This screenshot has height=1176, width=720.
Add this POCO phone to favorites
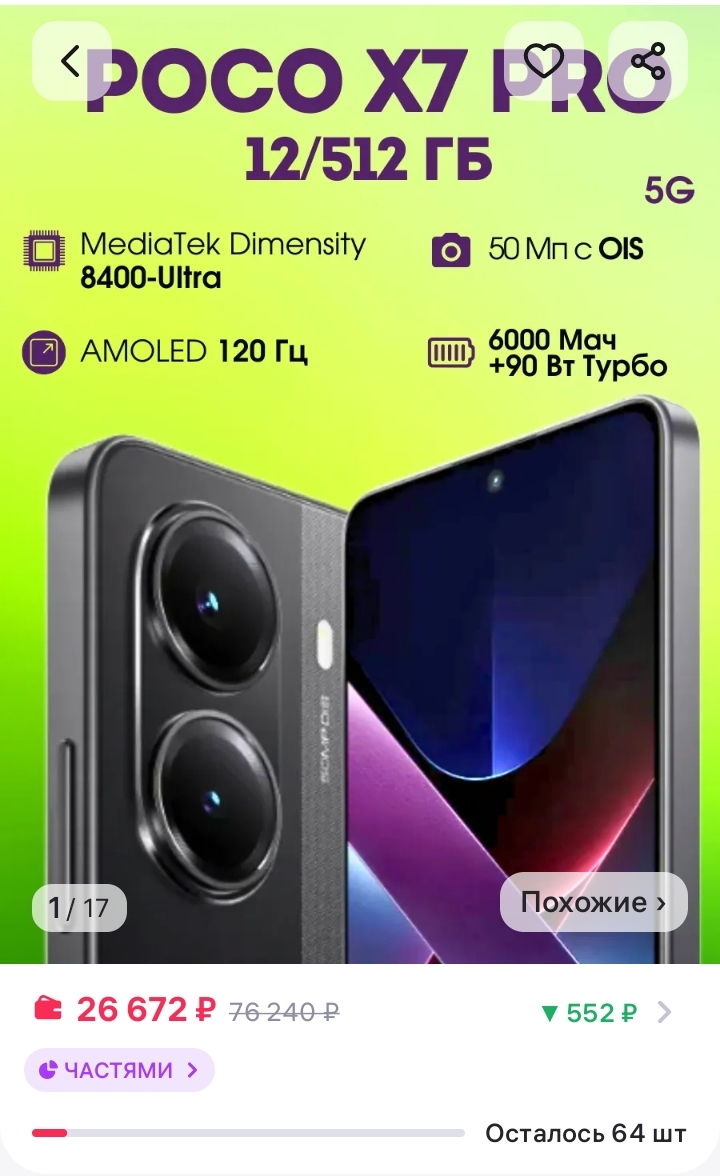544,61
